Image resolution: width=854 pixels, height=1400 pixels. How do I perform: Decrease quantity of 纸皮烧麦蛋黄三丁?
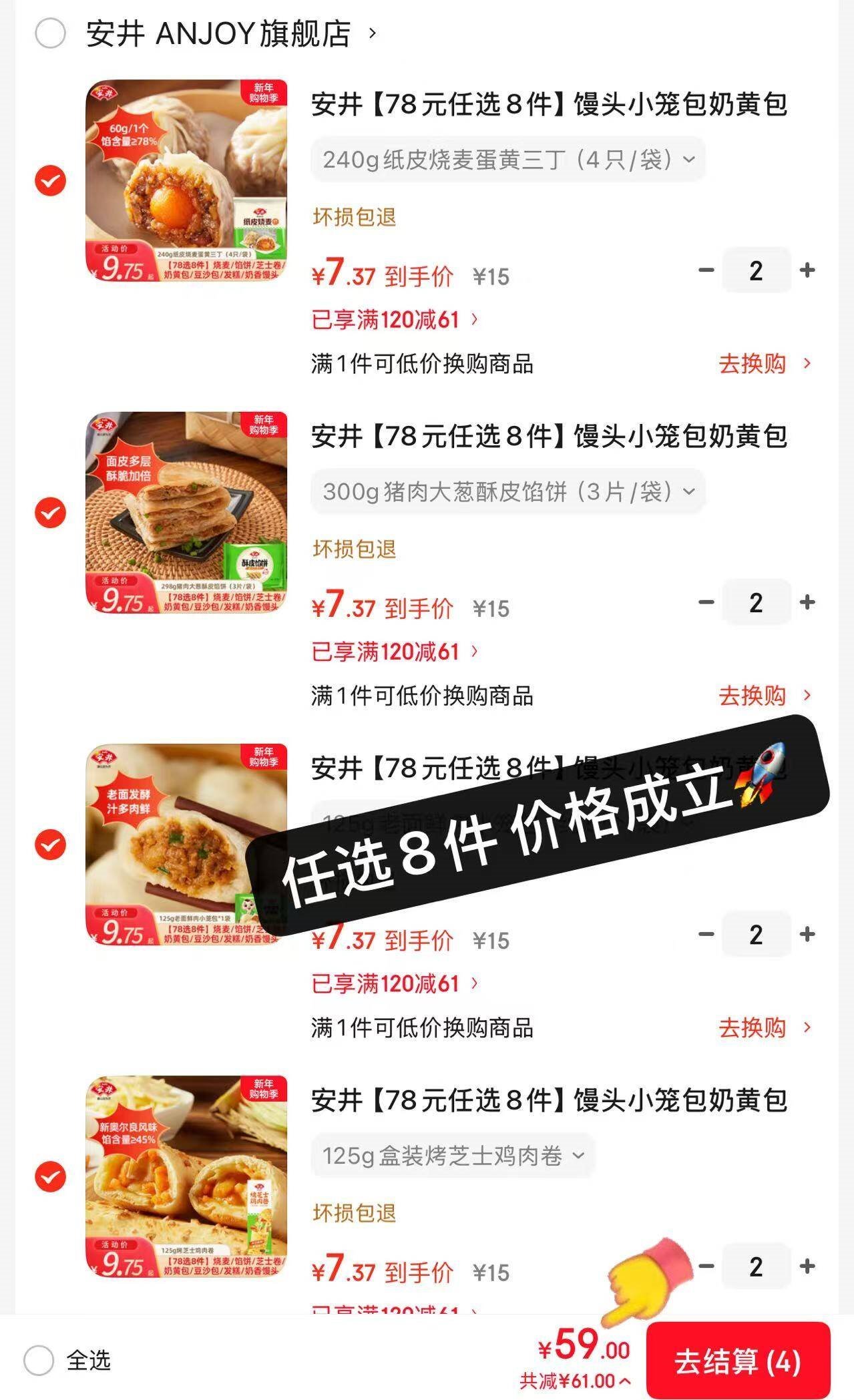coord(706,270)
